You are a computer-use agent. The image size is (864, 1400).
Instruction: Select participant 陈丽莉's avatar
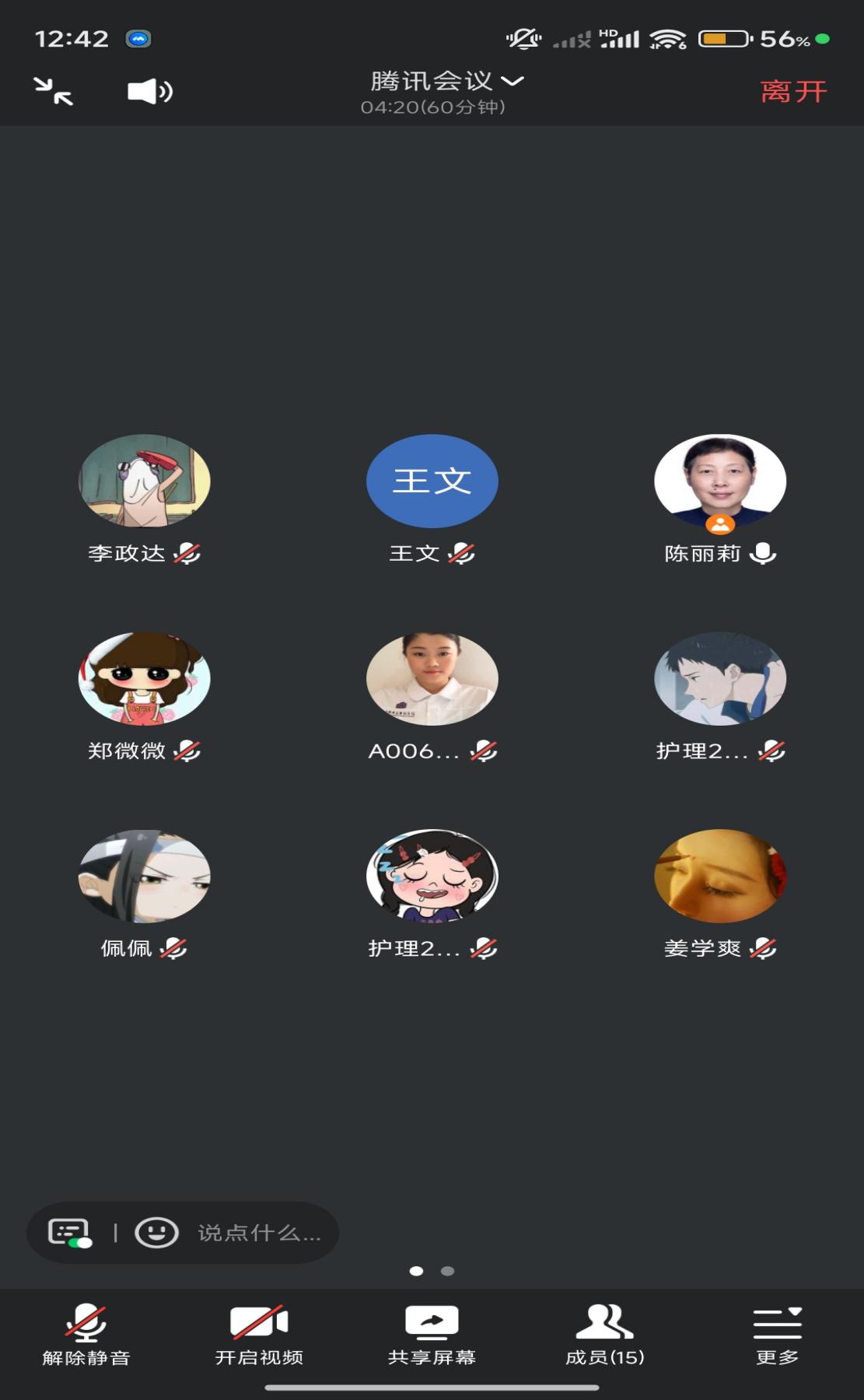point(720,481)
